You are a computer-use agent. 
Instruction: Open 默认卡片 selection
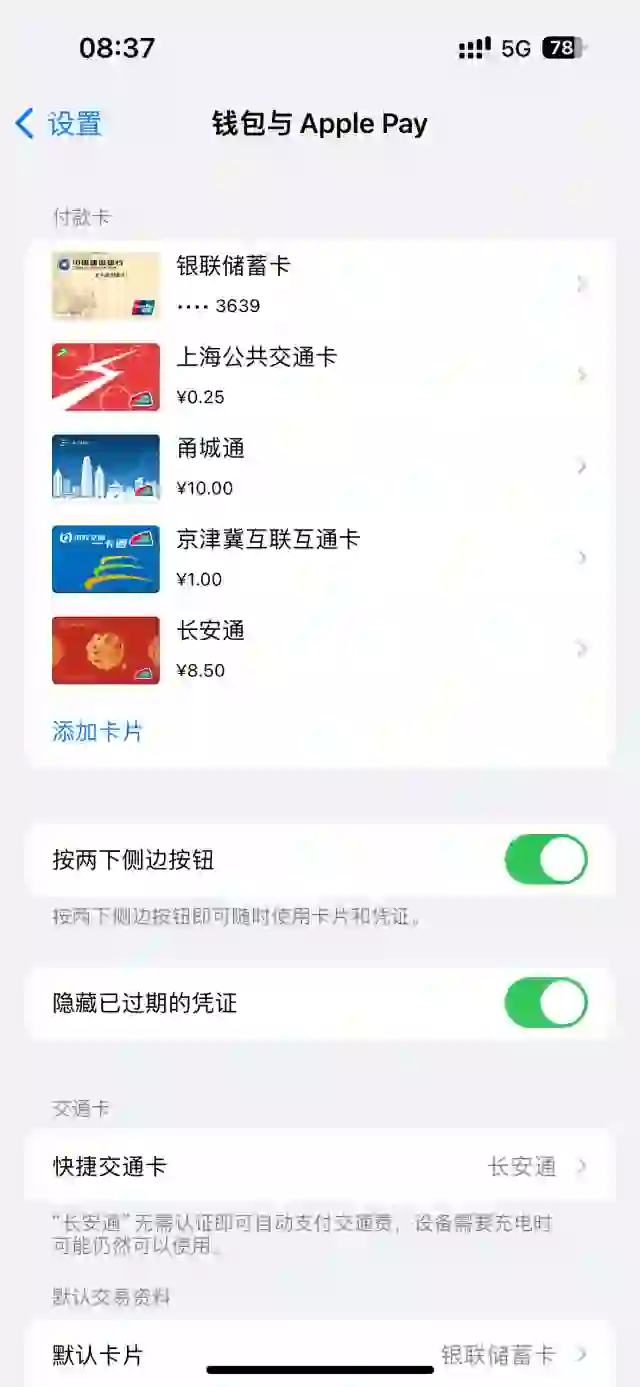(319, 1354)
